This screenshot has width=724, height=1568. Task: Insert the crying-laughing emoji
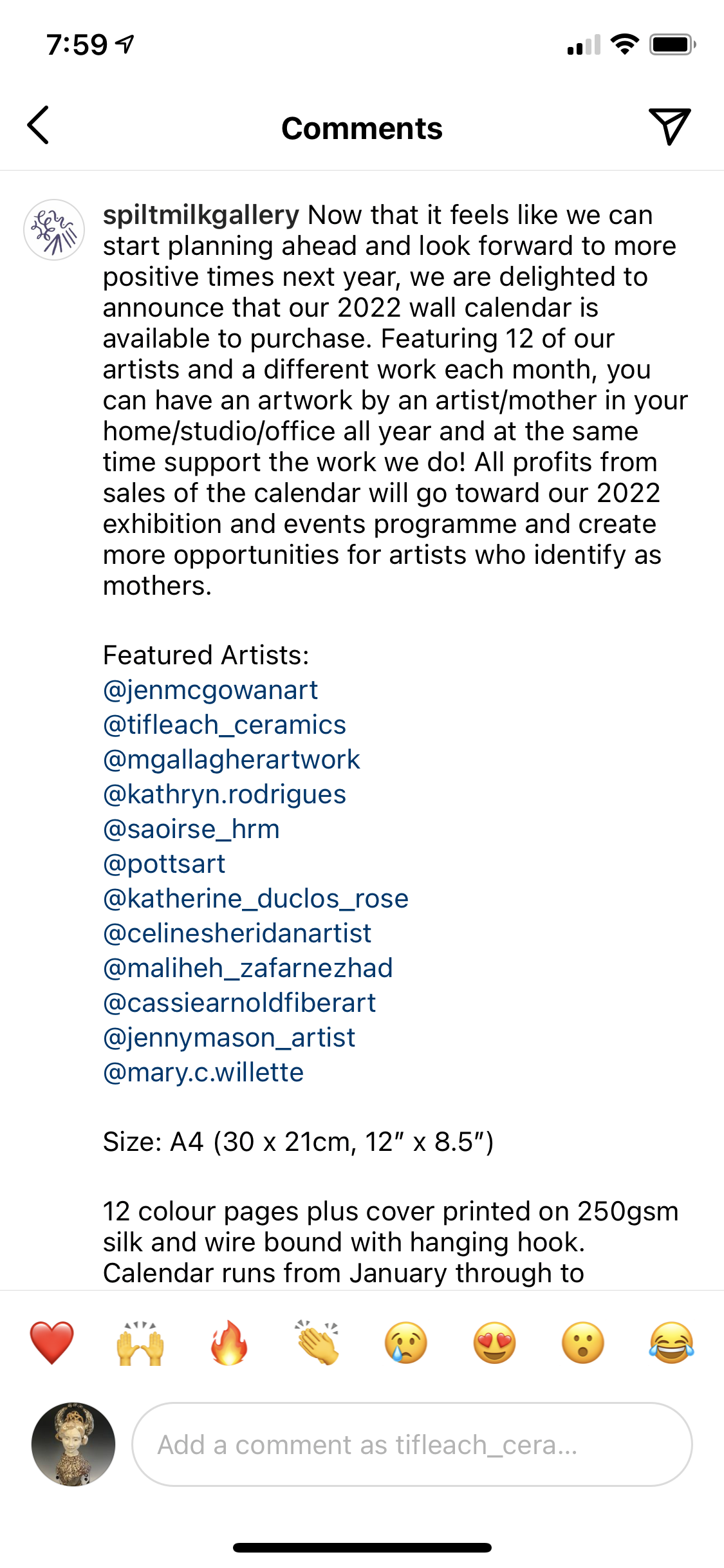(x=671, y=1343)
